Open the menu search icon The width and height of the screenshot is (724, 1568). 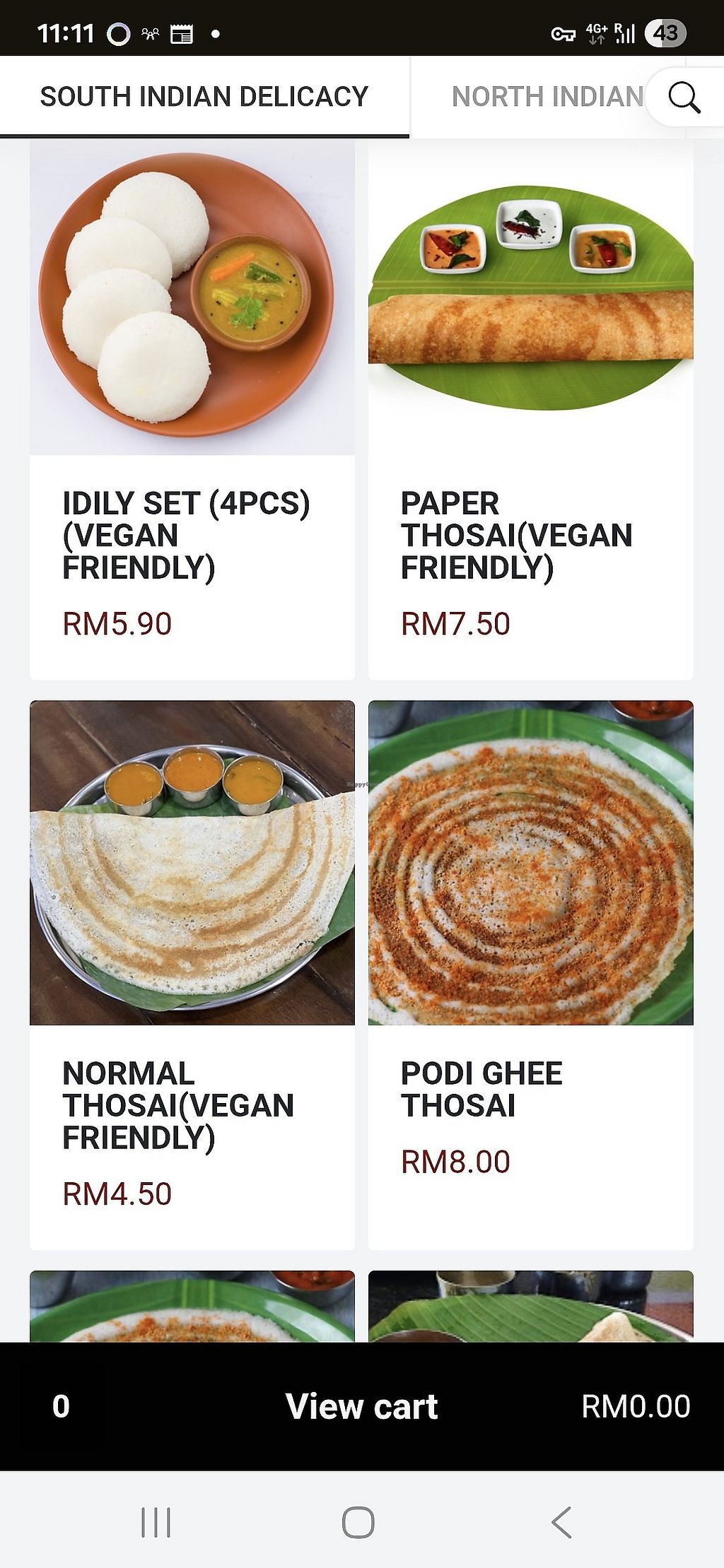point(684,97)
